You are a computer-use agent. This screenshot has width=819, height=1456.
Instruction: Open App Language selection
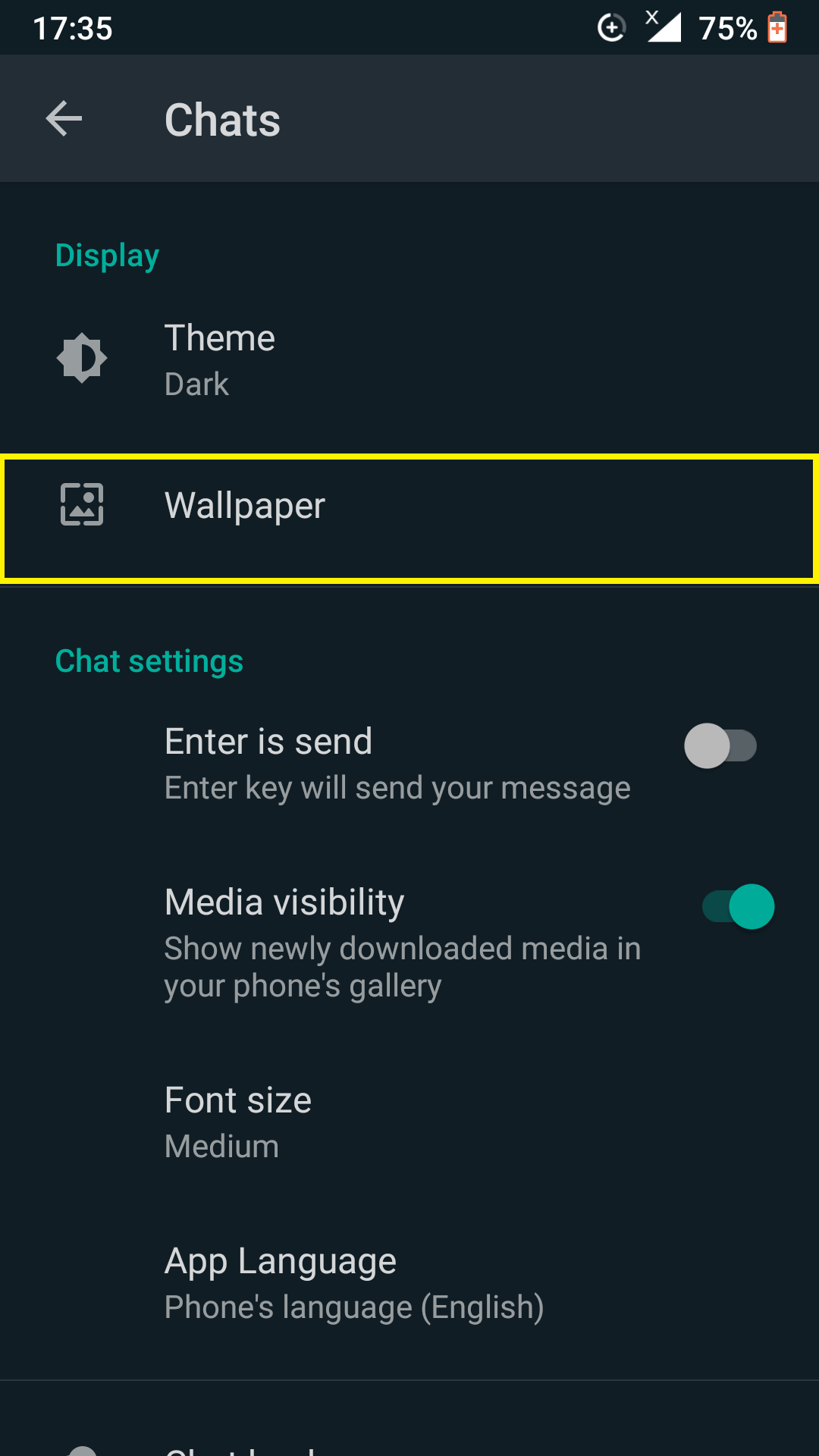(409, 1284)
